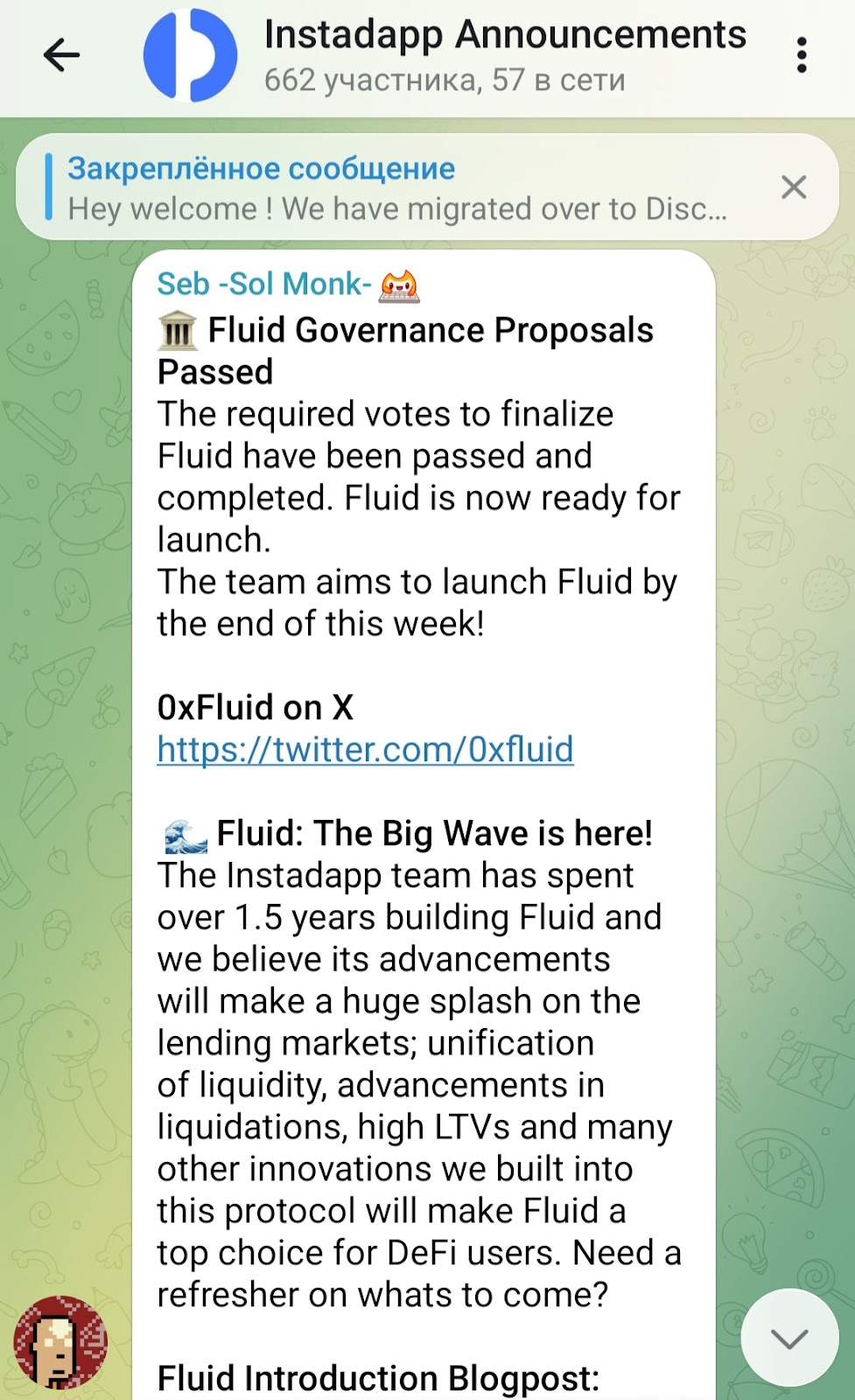Jump to latest messages with down chevron
The image size is (855, 1400).
coord(788,1338)
